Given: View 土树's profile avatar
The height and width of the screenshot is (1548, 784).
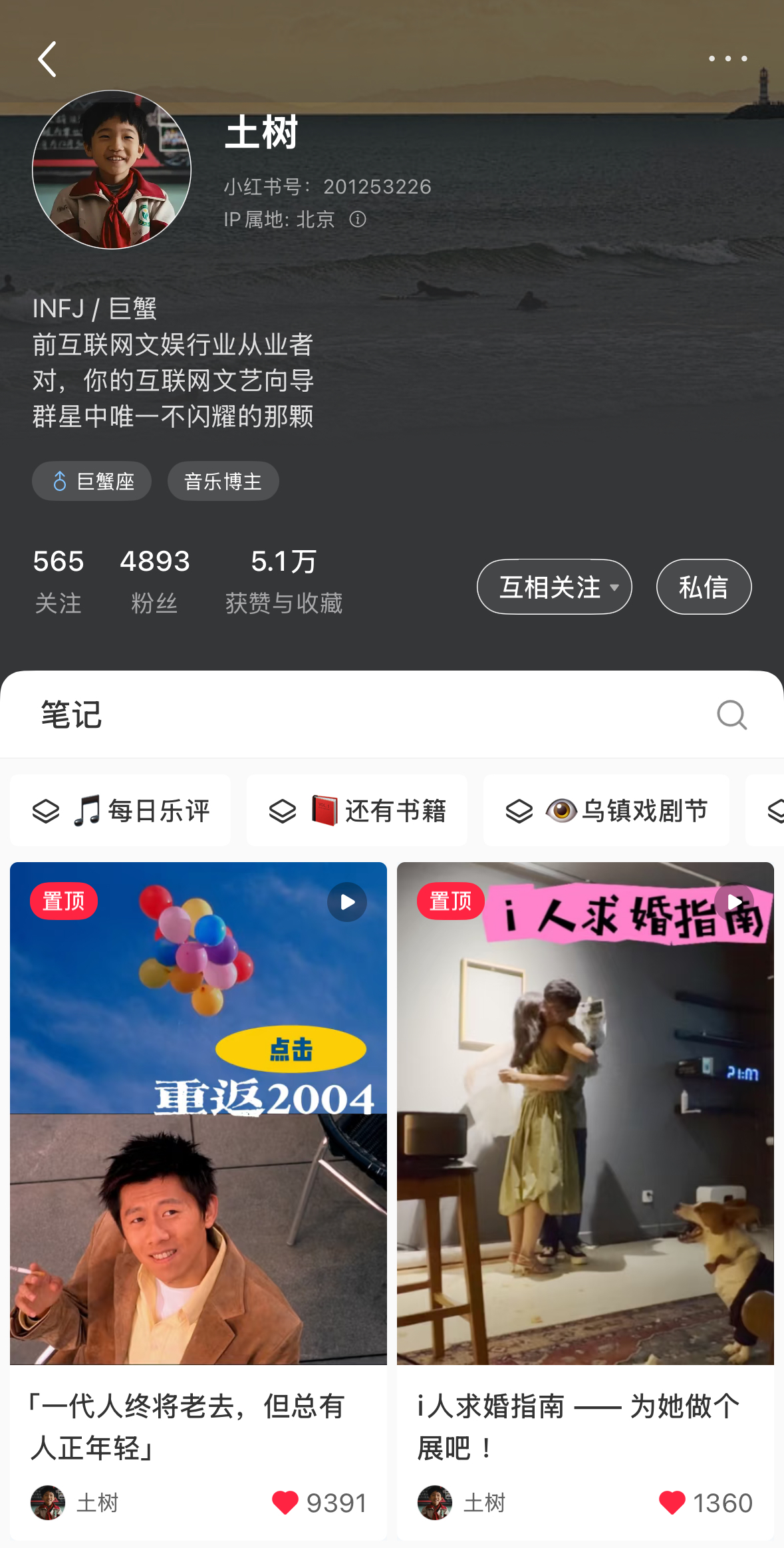Looking at the screenshot, I should click(112, 170).
